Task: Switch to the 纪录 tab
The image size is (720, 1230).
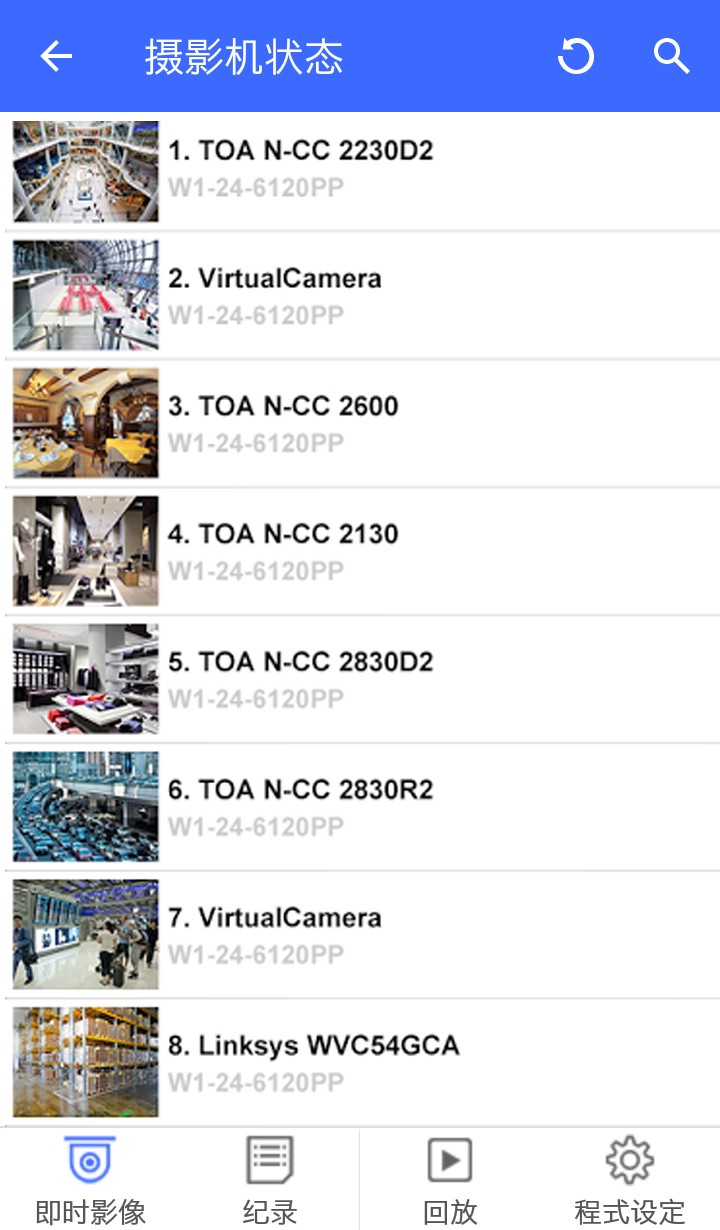Action: point(270,1180)
